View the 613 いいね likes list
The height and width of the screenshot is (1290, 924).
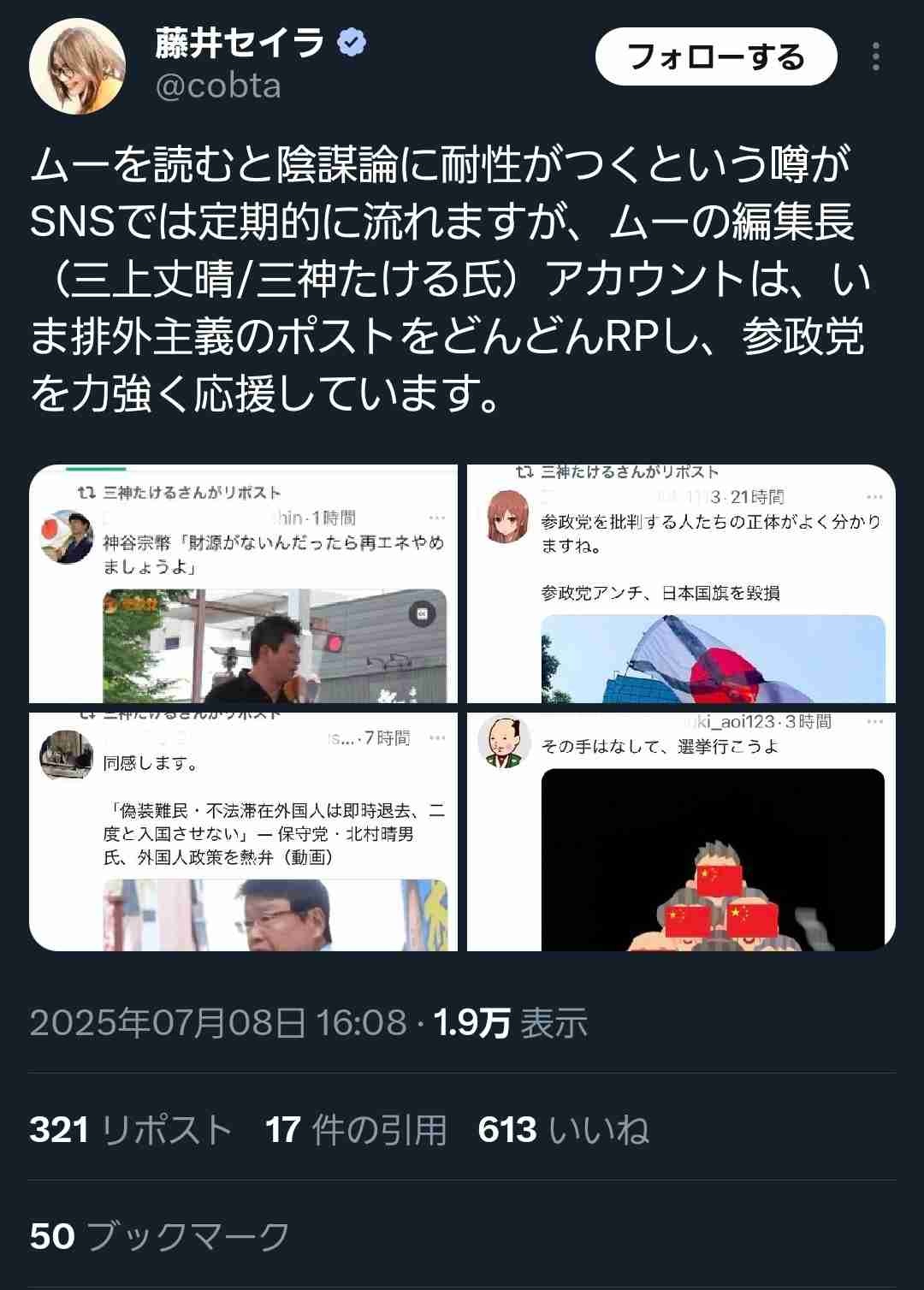563,1130
